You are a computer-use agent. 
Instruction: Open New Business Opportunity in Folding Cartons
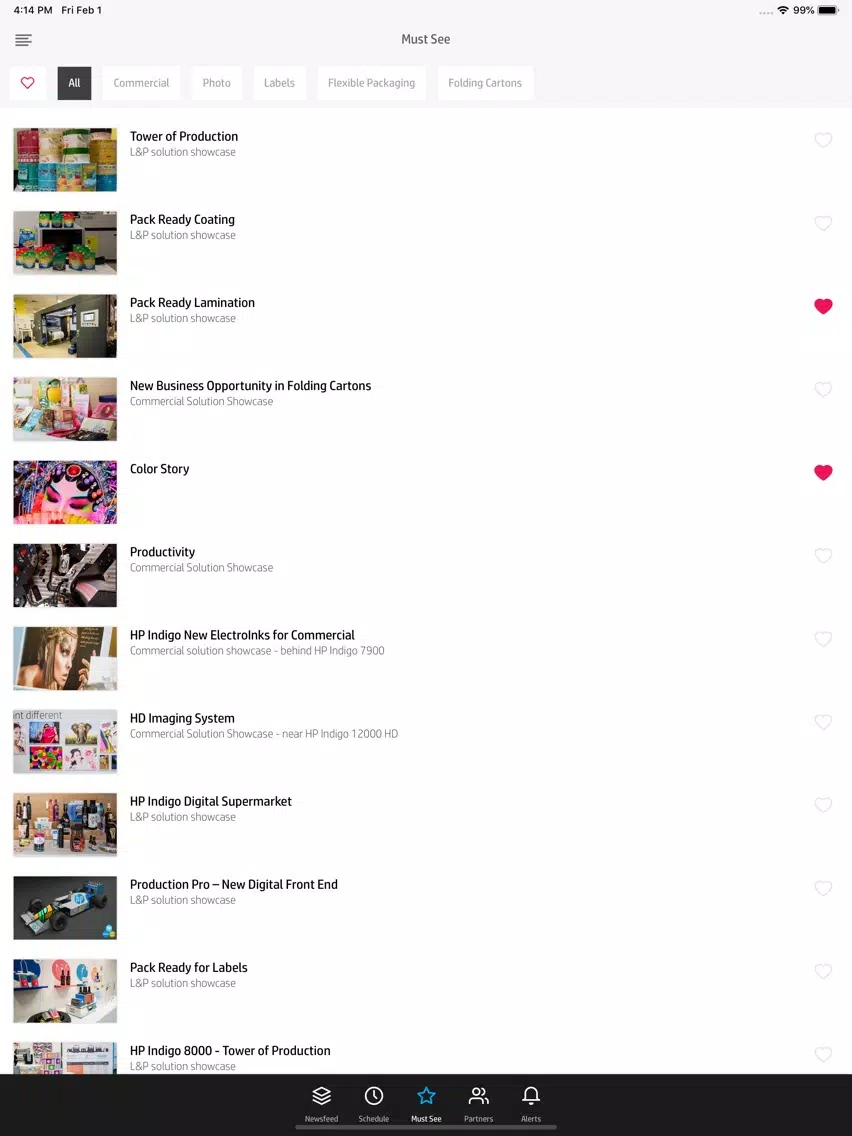(x=250, y=392)
